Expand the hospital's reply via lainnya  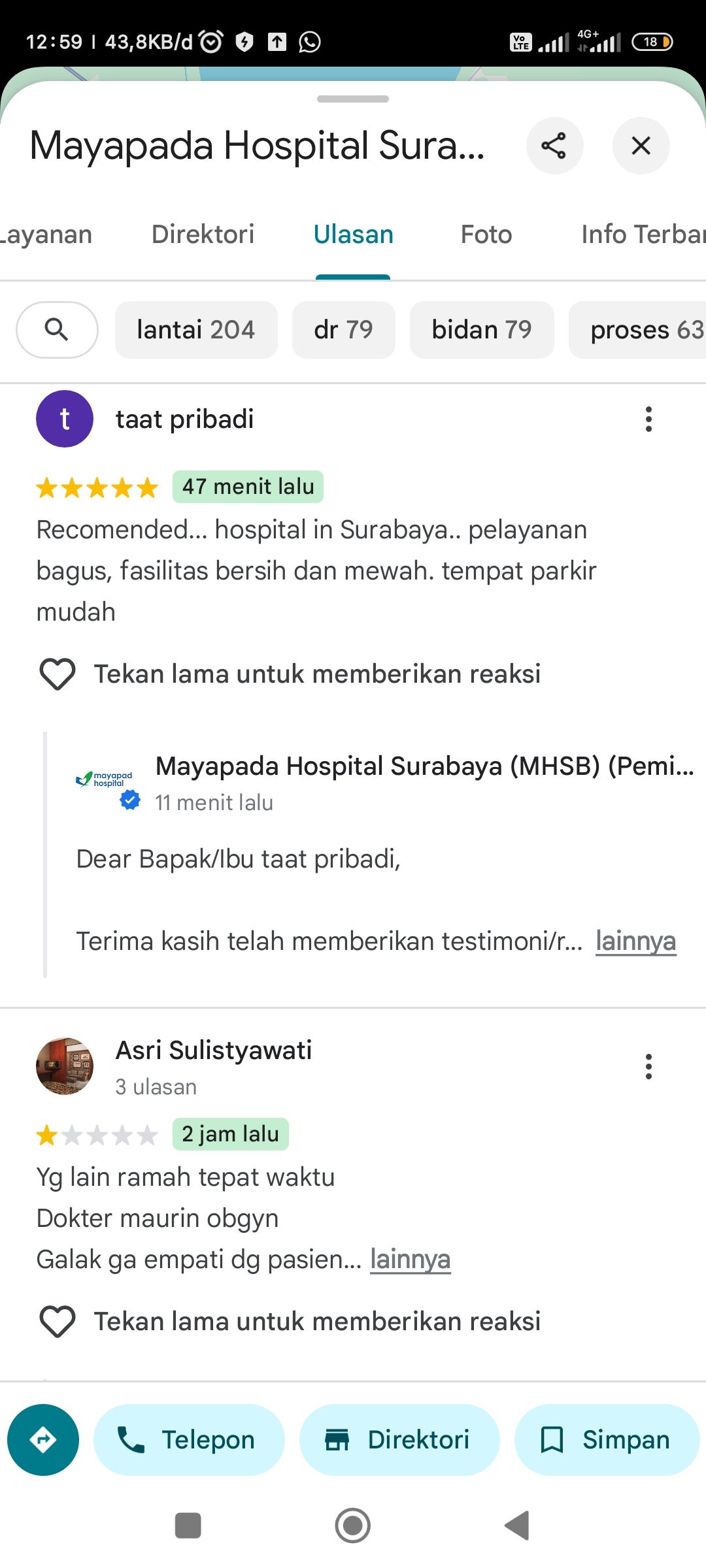coord(635,941)
